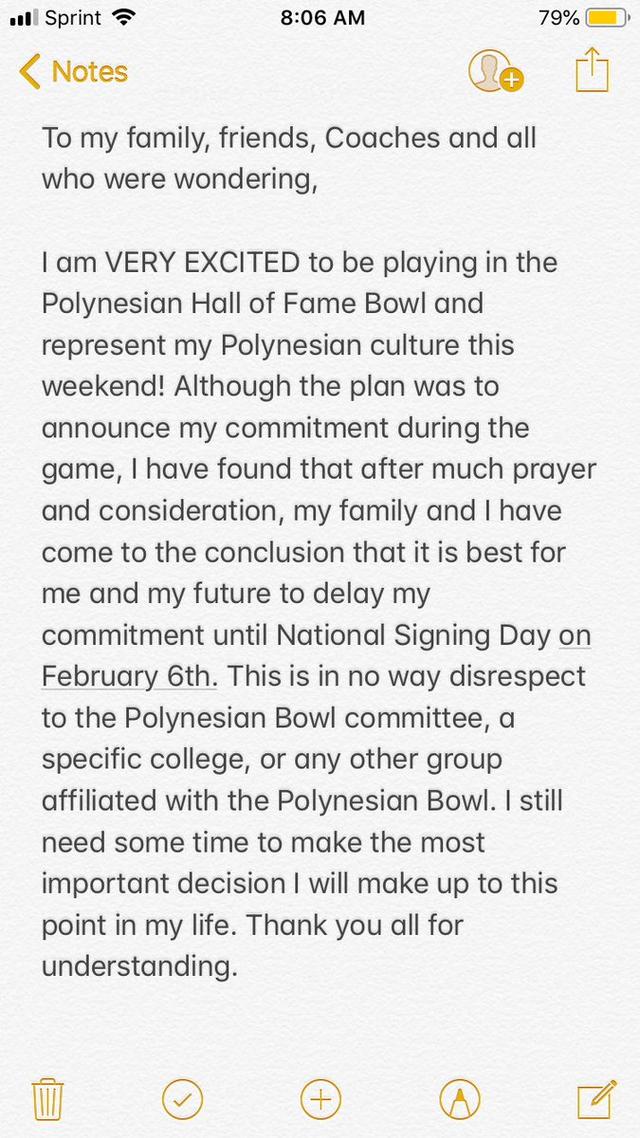Delete this note with trash icon
640x1138 pixels.
click(x=48, y=1099)
